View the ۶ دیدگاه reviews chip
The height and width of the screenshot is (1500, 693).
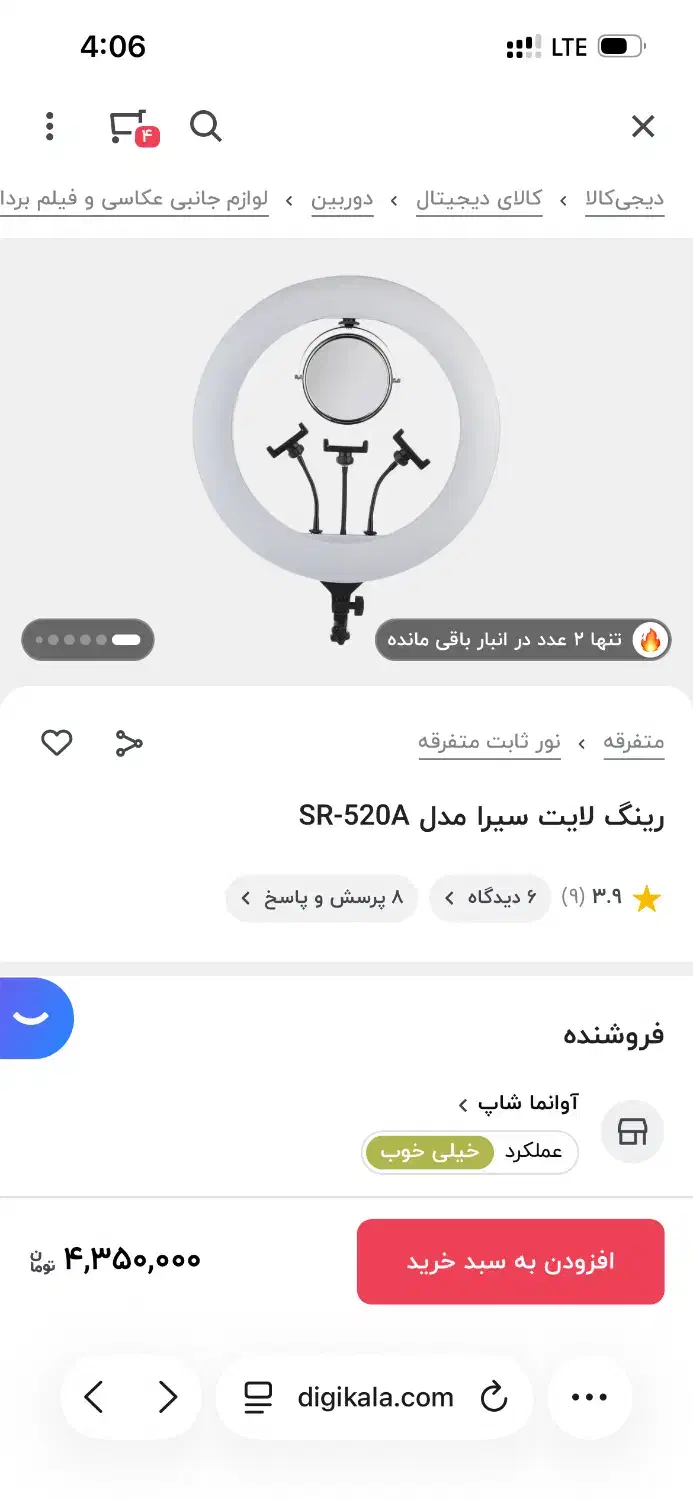click(491, 898)
